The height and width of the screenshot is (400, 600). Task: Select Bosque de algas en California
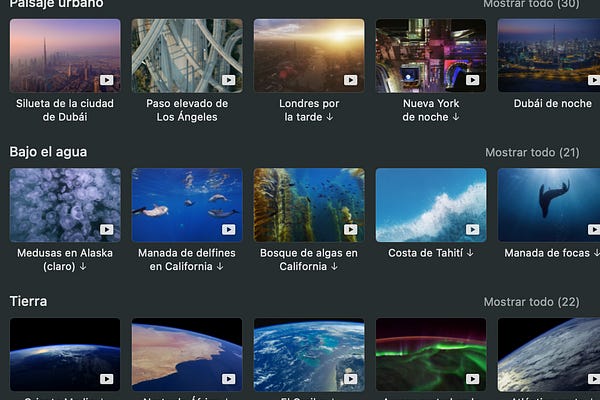pyautogui.click(x=309, y=204)
